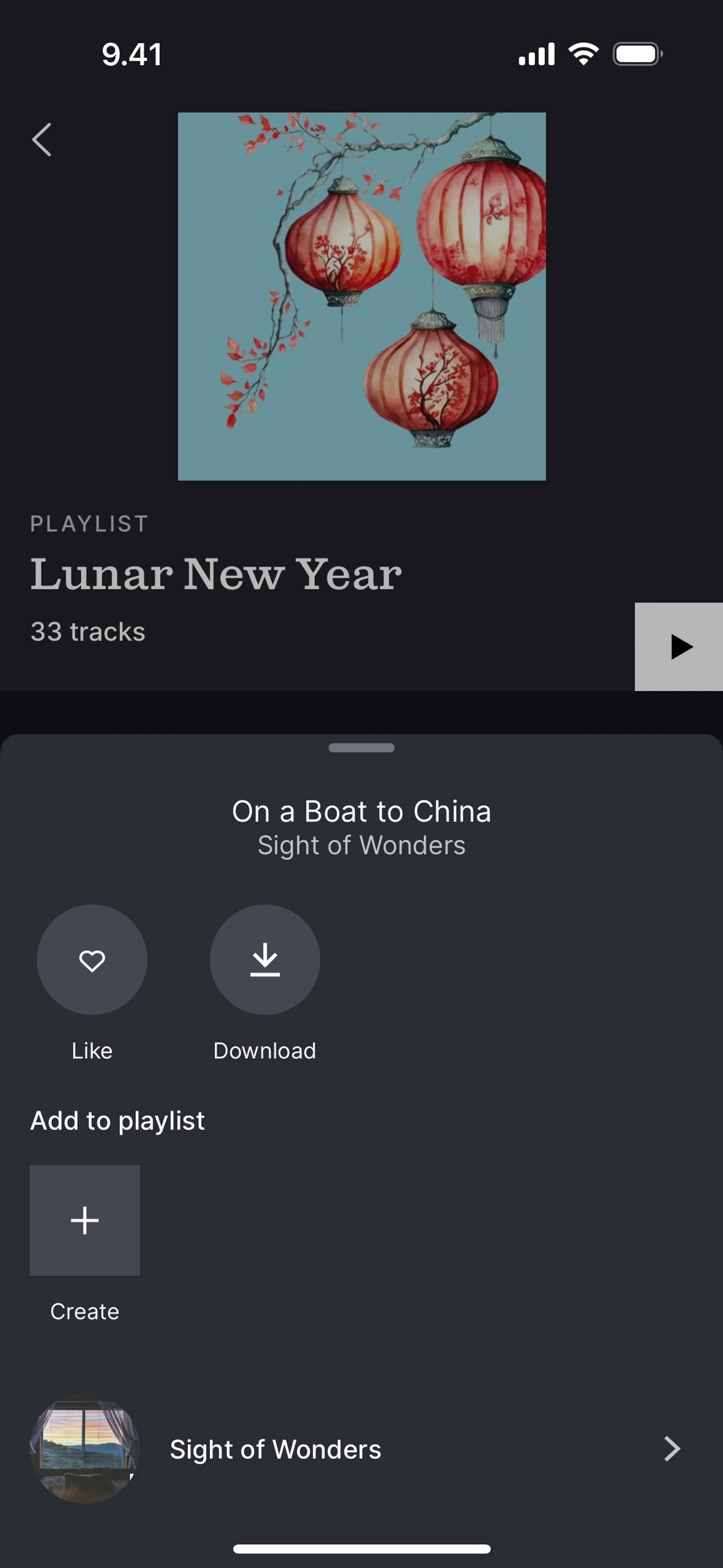The height and width of the screenshot is (1568, 723).
Task: Like On a Boat to China
Action: (x=92, y=960)
